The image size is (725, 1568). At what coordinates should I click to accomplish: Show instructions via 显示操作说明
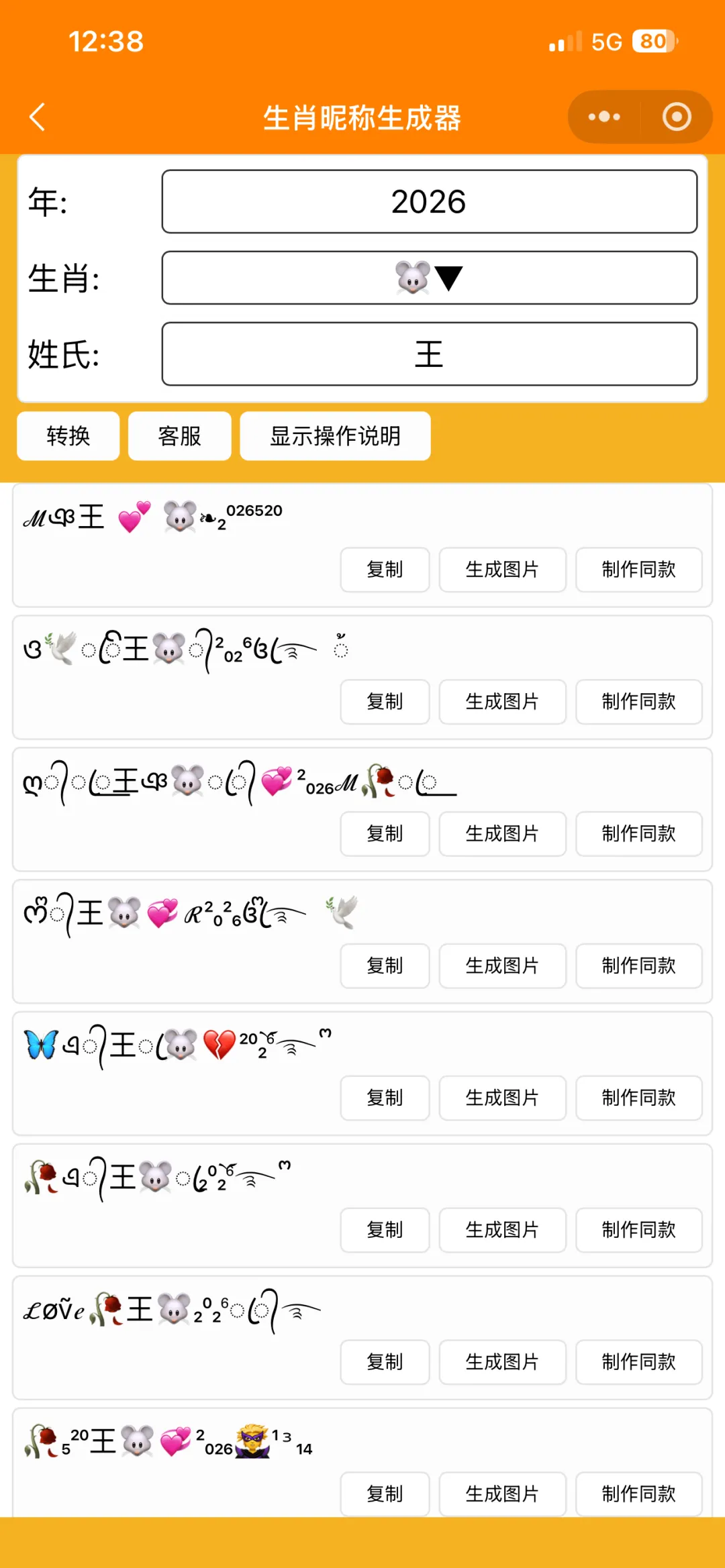coord(335,436)
